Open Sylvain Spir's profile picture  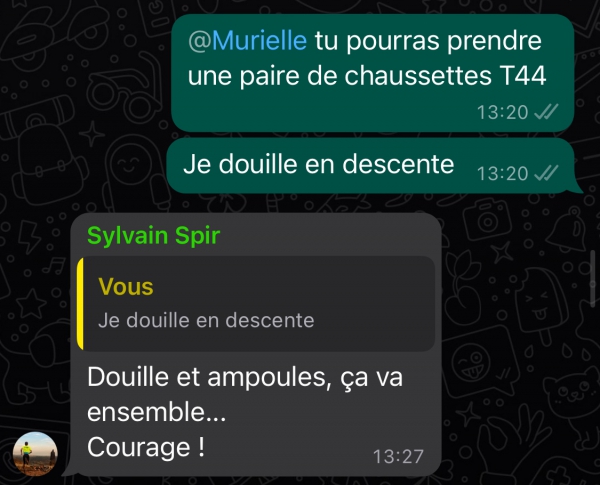click(x=34, y=453)
